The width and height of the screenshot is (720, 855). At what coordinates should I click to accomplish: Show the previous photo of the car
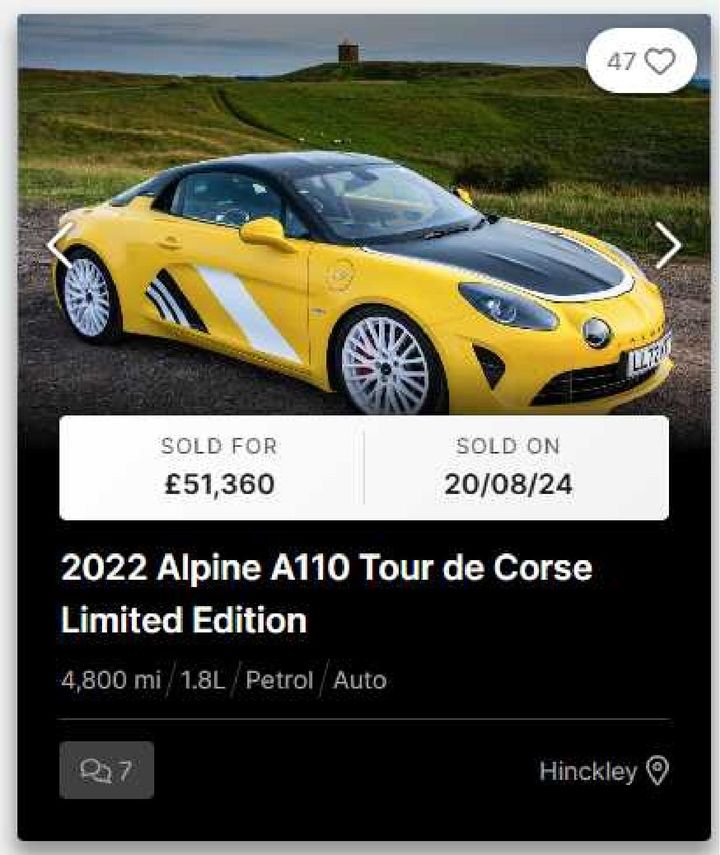[x=58, y=245]
